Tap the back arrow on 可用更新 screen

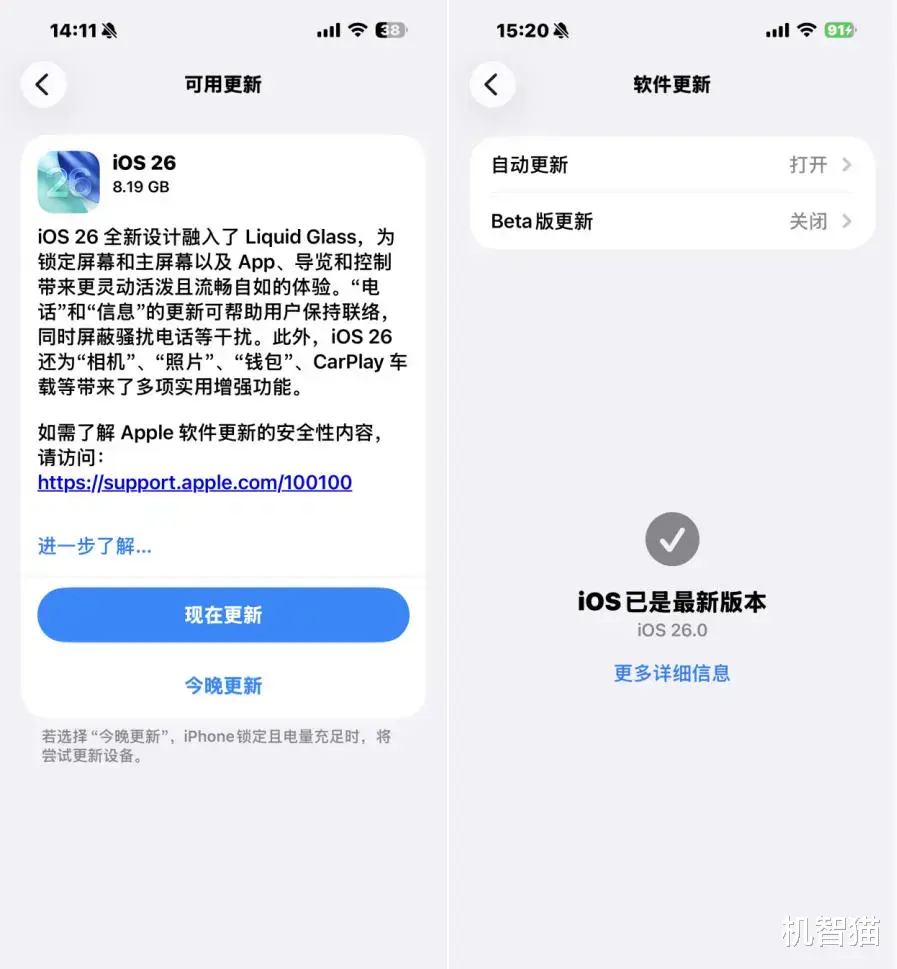43,84
